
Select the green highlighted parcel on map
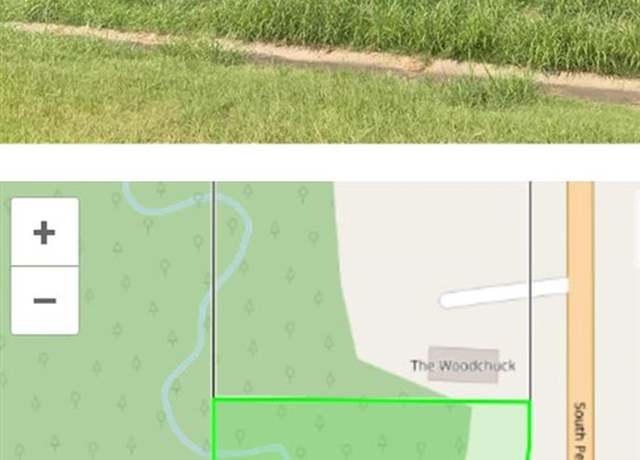[x=370, y=430]
